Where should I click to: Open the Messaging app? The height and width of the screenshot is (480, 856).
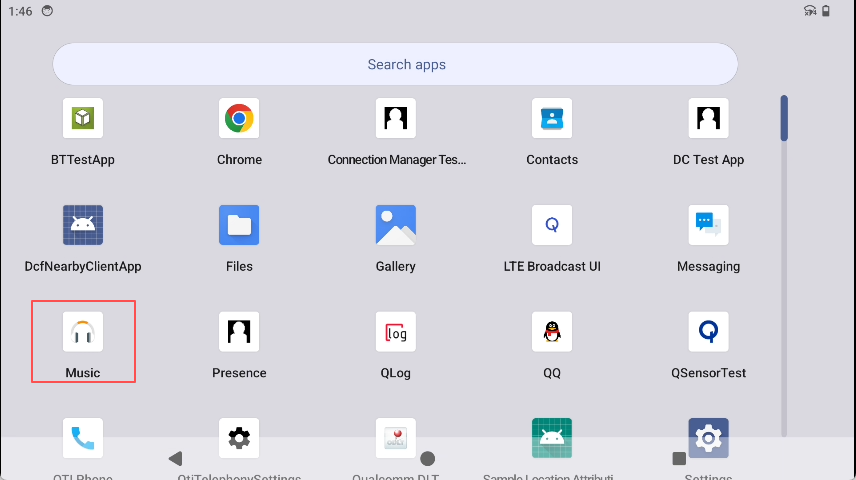(x=708, y=226)
